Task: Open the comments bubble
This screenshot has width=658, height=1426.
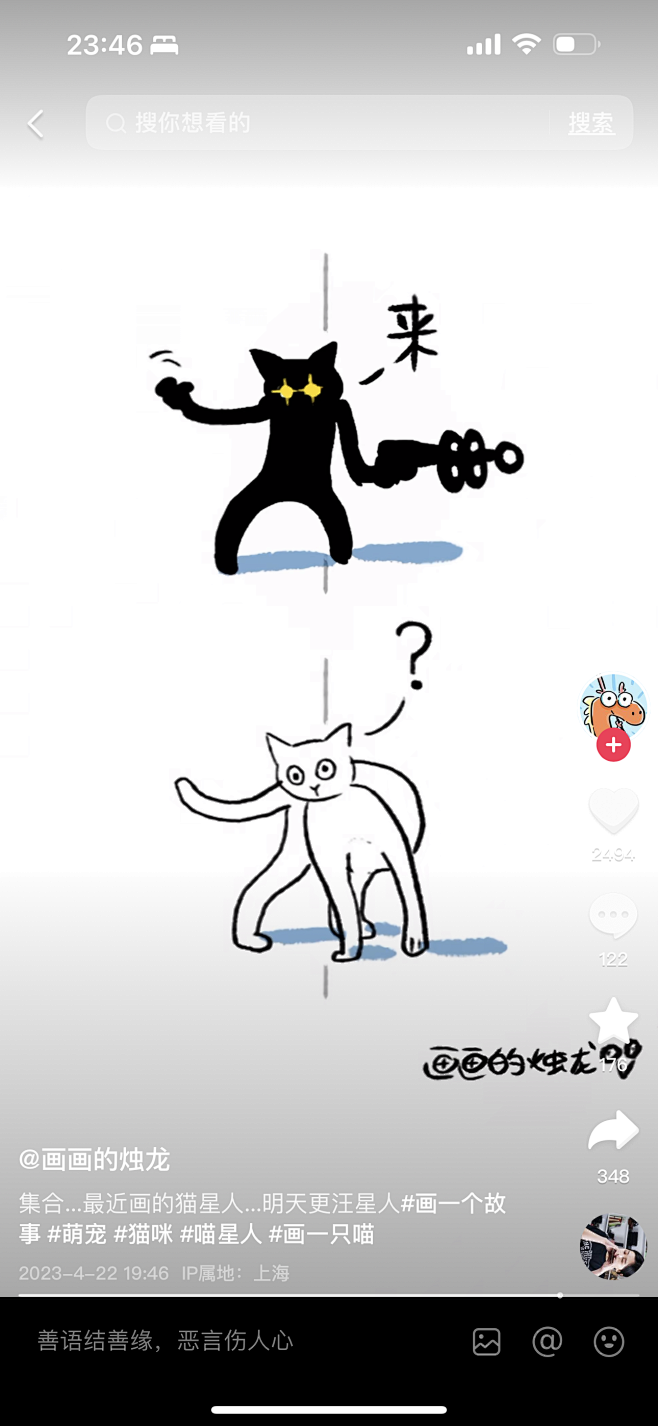Action: click(613, 917)
